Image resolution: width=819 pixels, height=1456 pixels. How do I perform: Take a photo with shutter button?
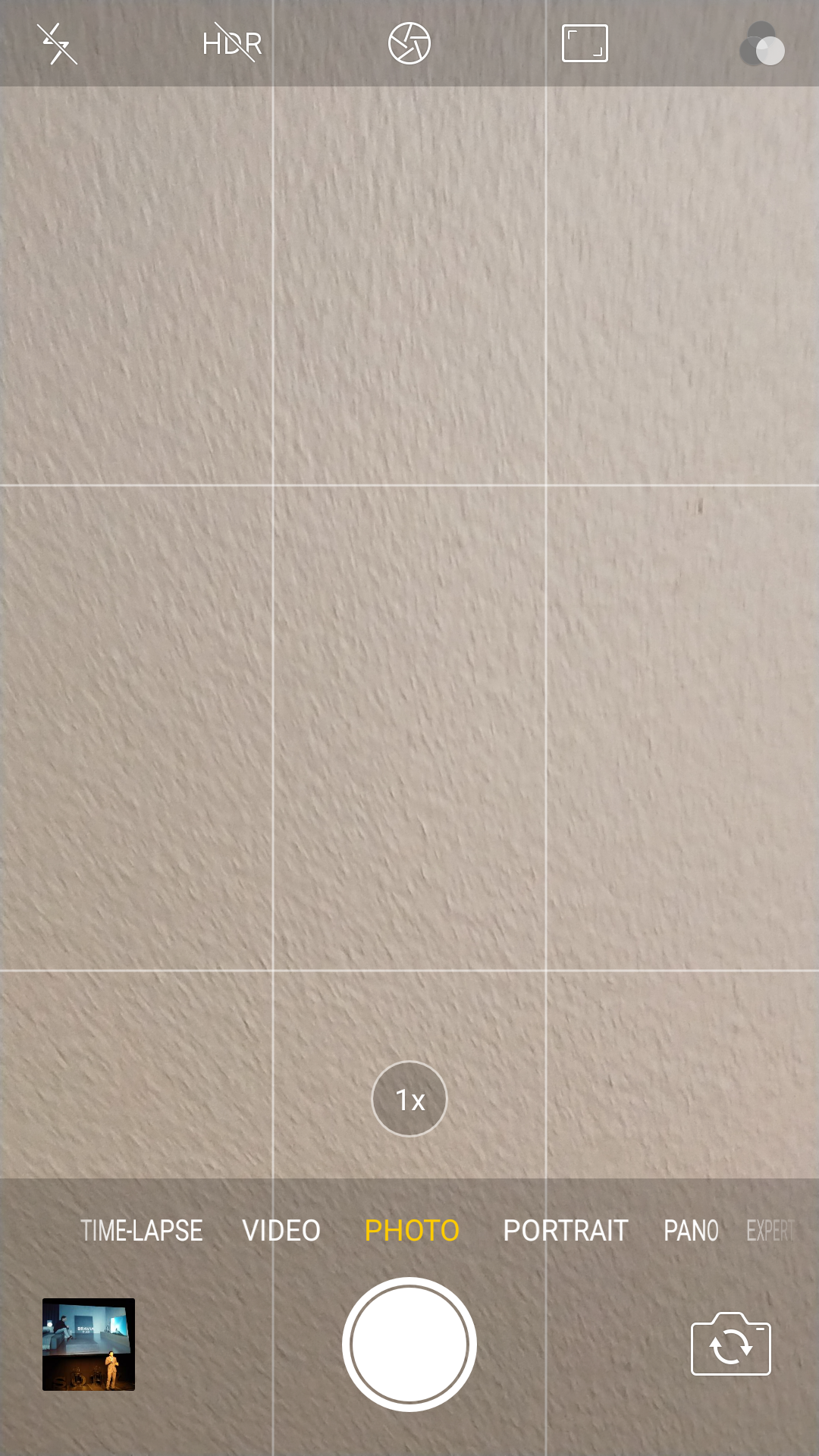(x=409, y=1345)
